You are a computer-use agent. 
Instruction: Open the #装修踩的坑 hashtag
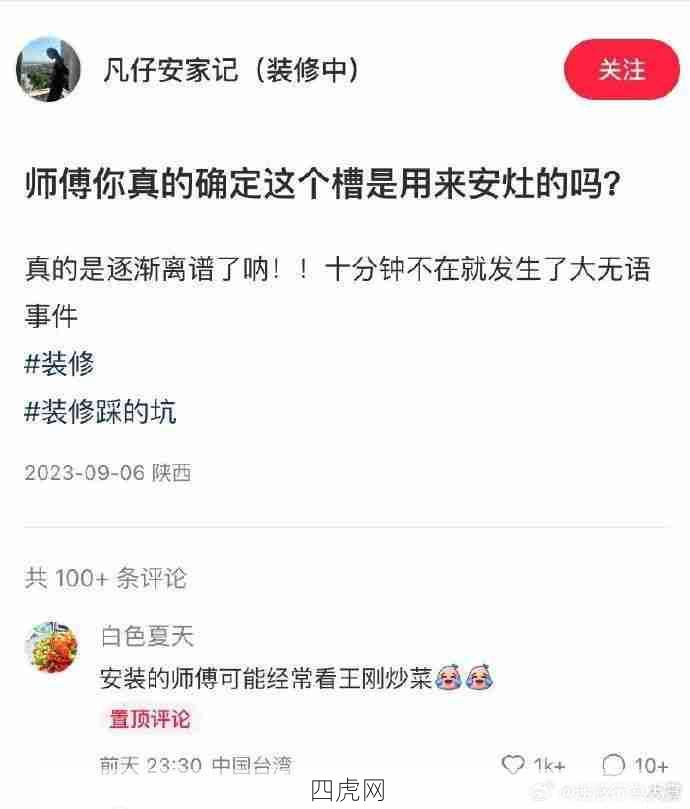(100, 410)
